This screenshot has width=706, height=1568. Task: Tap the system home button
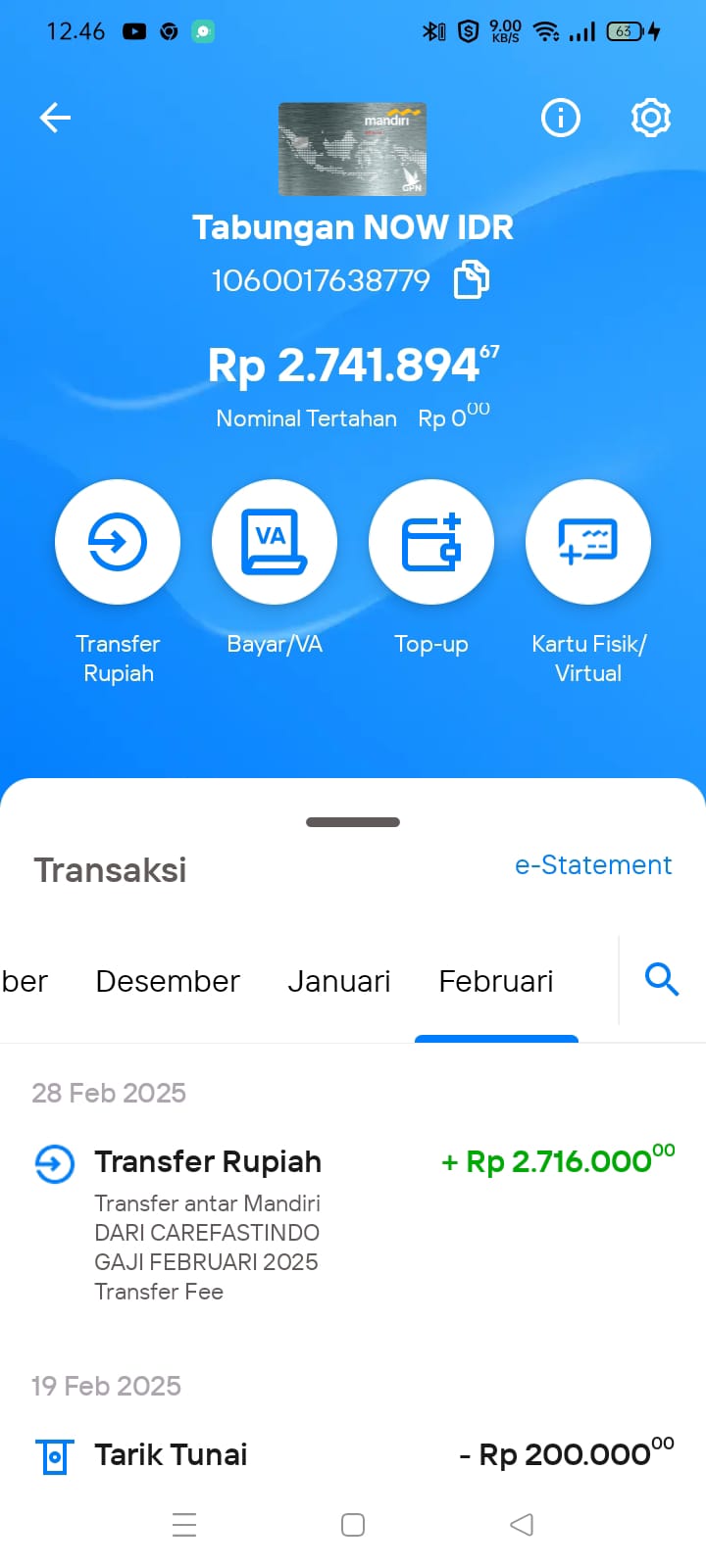point(353,1525)
